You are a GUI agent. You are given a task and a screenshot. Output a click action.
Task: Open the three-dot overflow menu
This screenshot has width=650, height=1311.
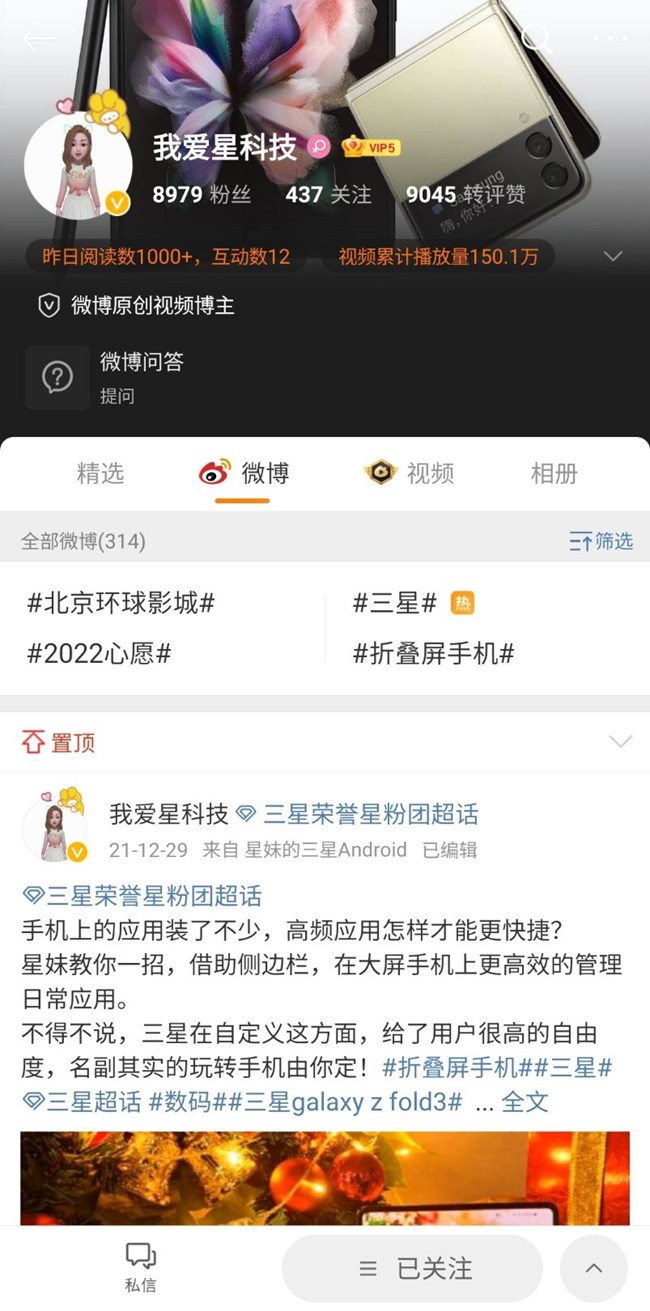609,39
